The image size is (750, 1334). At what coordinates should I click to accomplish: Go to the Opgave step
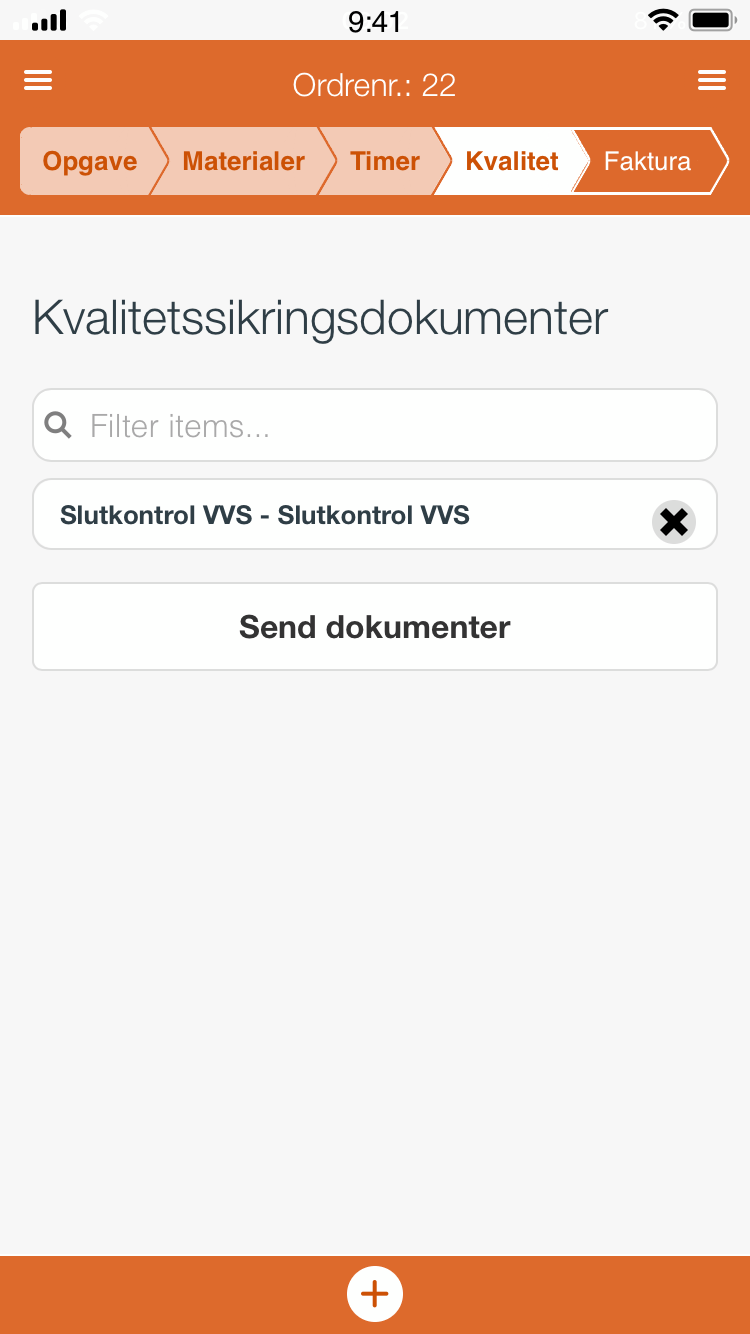[x=88, y=161]
